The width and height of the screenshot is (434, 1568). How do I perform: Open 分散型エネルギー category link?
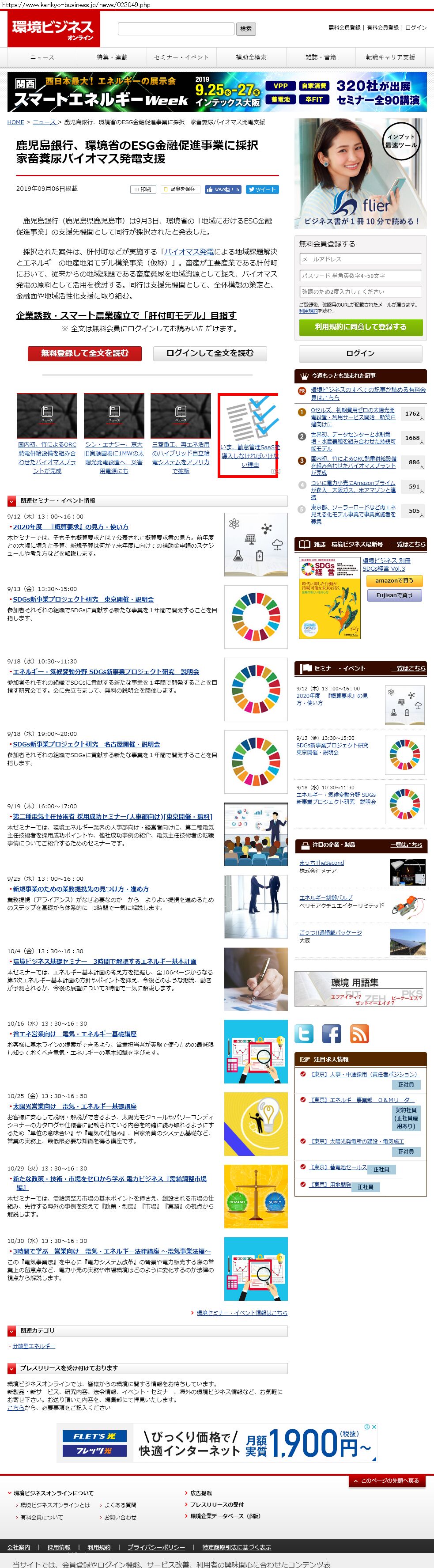click(x=34, y=1346)
